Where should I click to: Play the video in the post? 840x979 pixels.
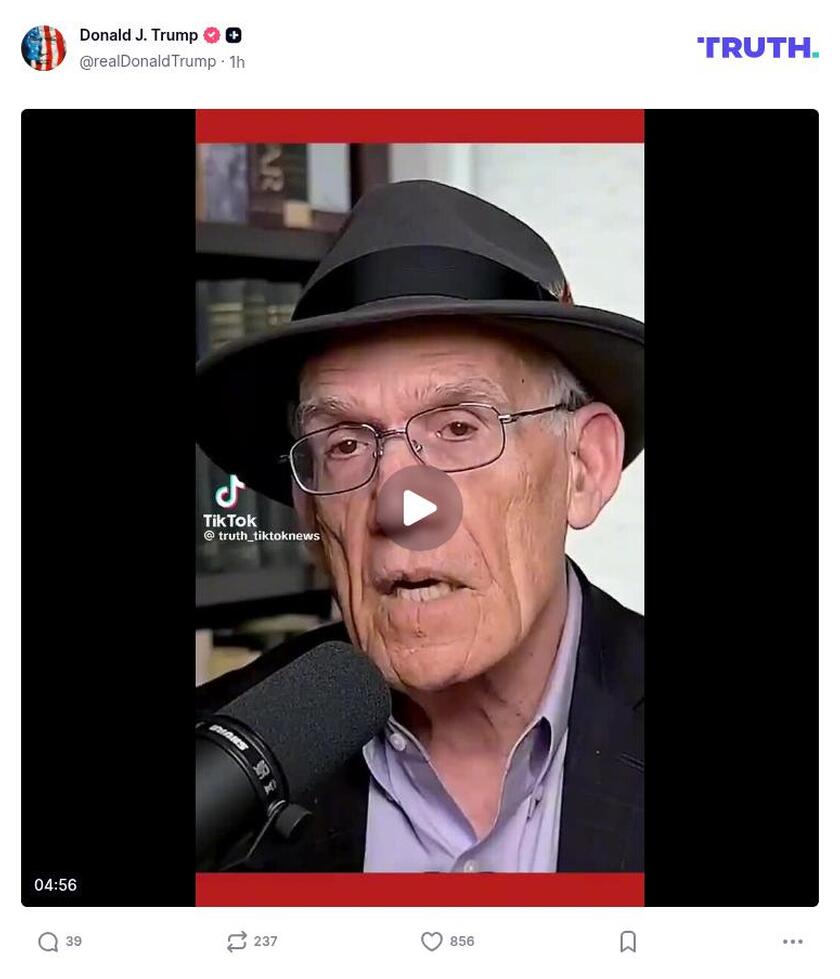[419, 508]
